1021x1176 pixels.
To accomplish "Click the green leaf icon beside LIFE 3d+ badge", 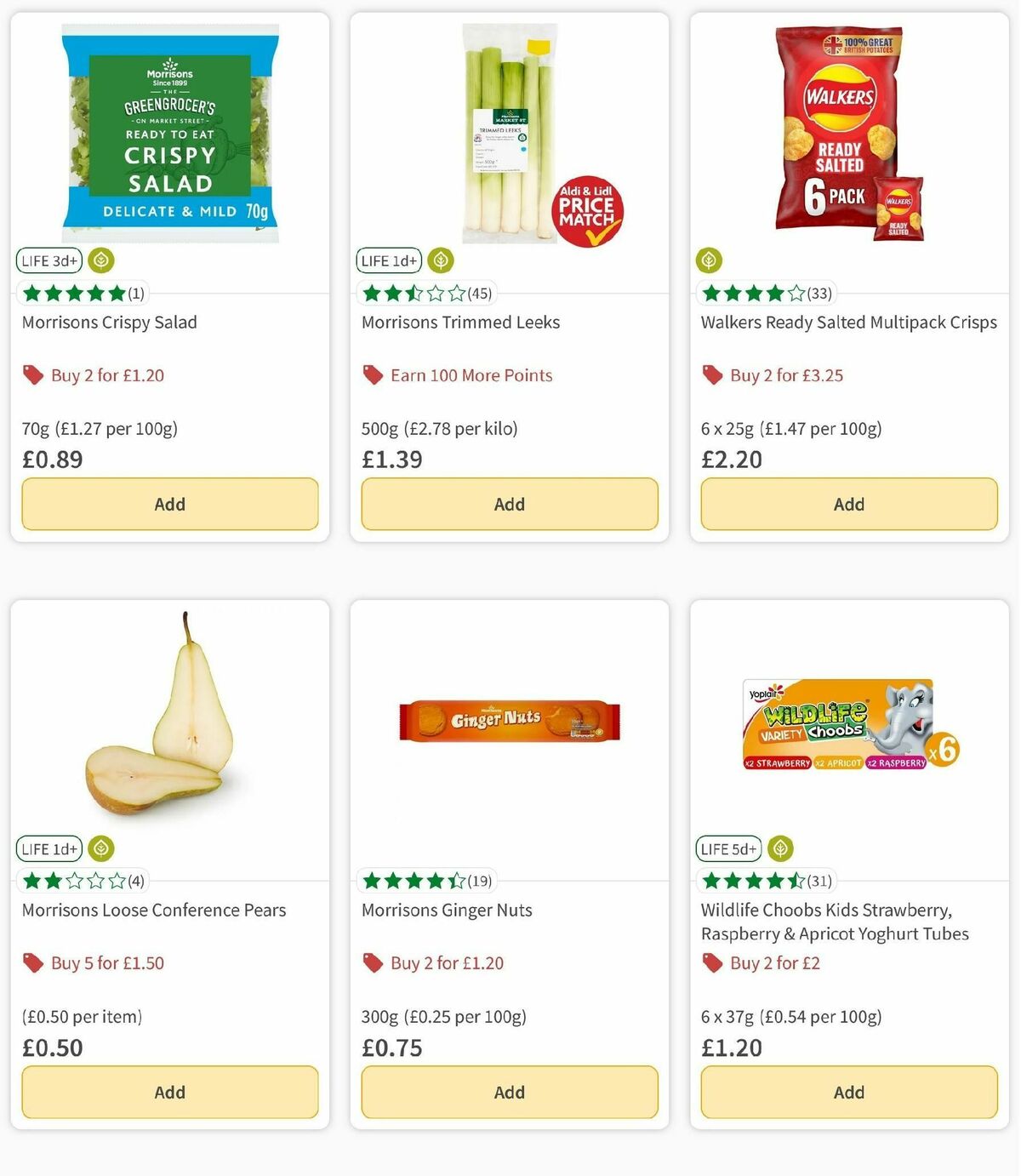I will 101,260.
